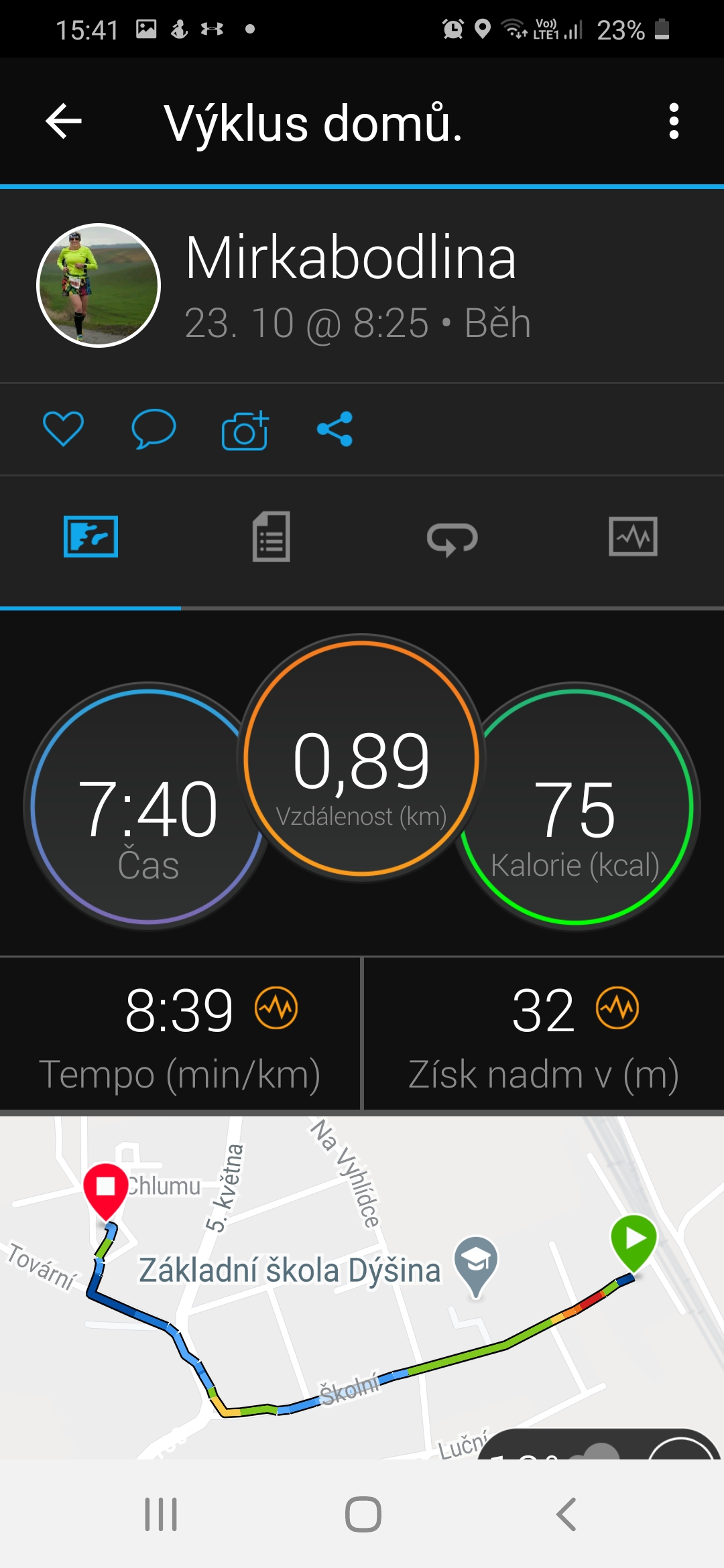Share this run activity
The image size is (724, 1568).
pyautogui.click(x=335, y=429)
